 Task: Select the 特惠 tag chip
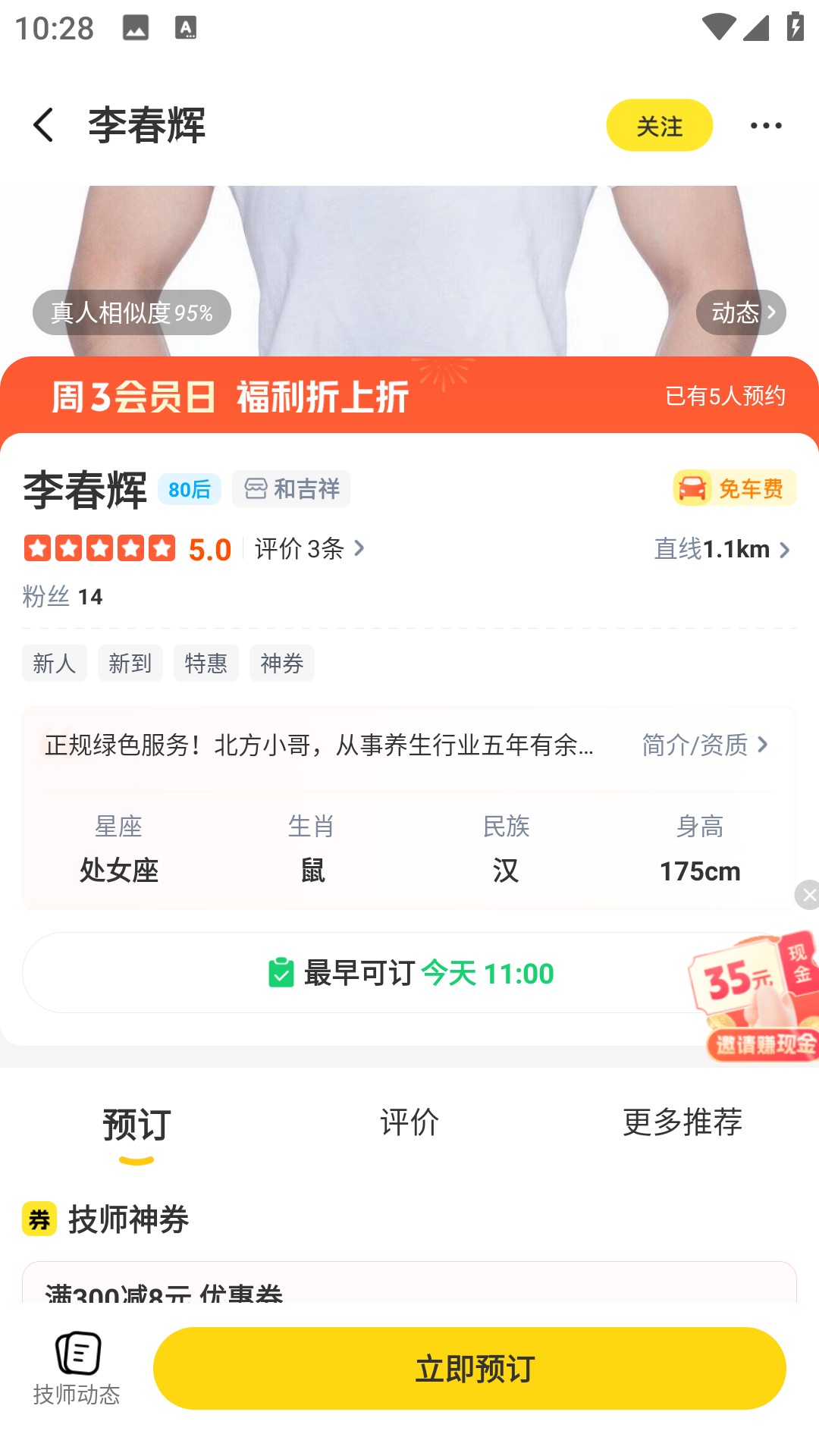(206, 663)
